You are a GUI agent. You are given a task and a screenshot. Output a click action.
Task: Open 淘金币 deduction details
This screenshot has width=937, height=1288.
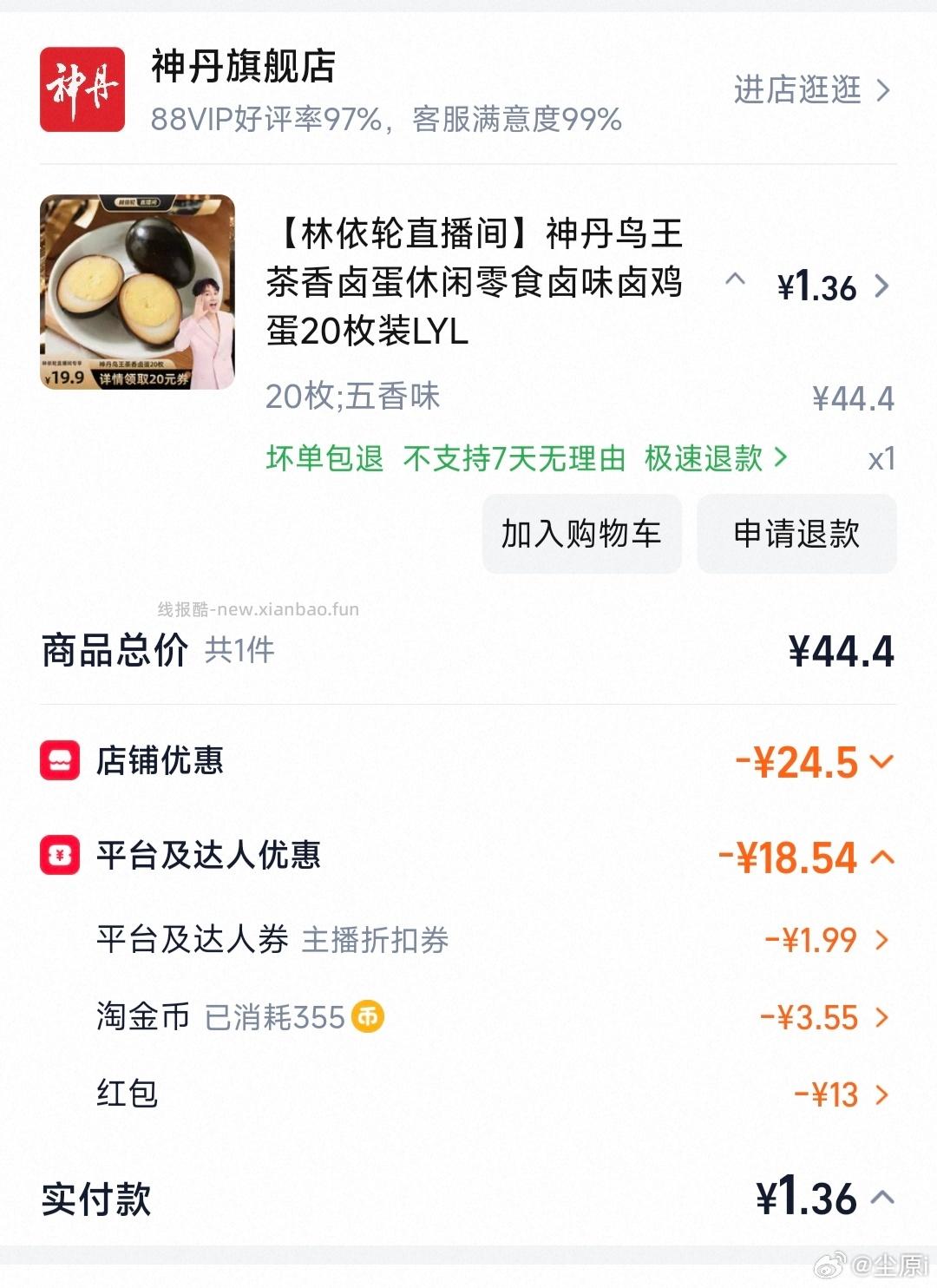883,1017
